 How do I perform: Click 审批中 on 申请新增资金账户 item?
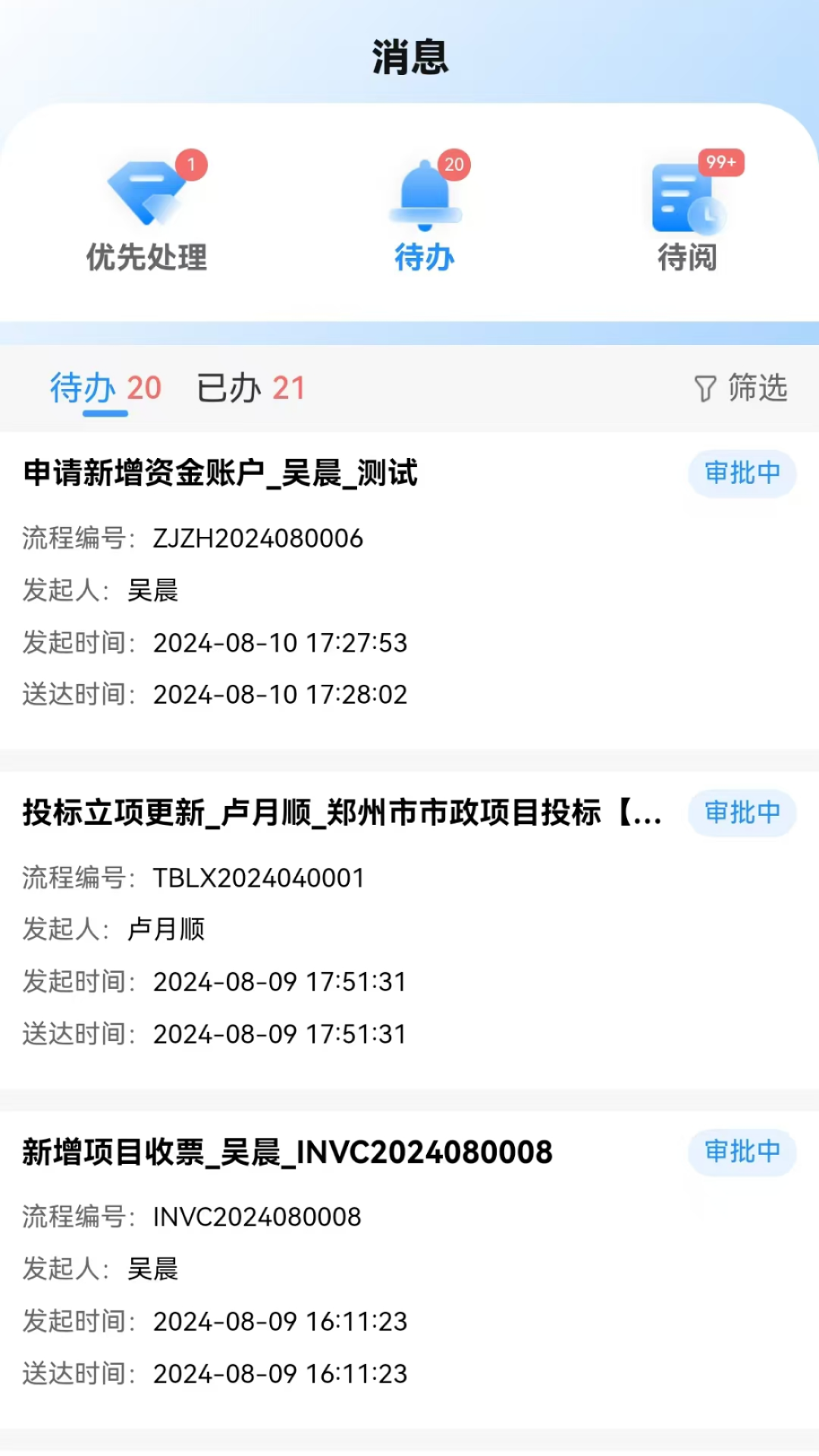[x=741, y=474]
